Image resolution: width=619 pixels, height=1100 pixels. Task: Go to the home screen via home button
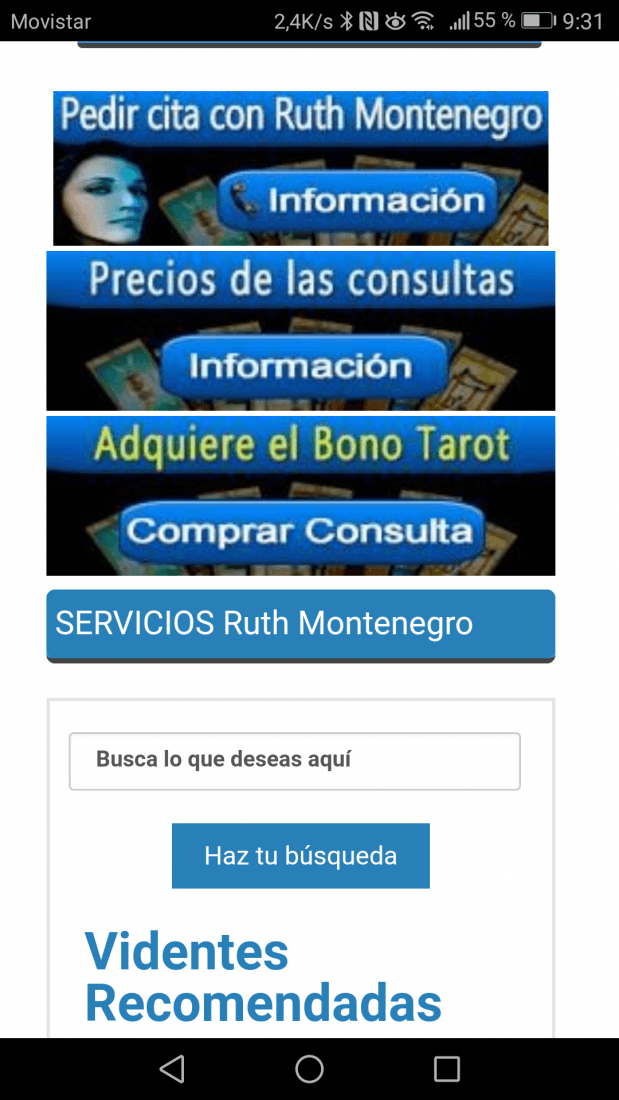310,1069
